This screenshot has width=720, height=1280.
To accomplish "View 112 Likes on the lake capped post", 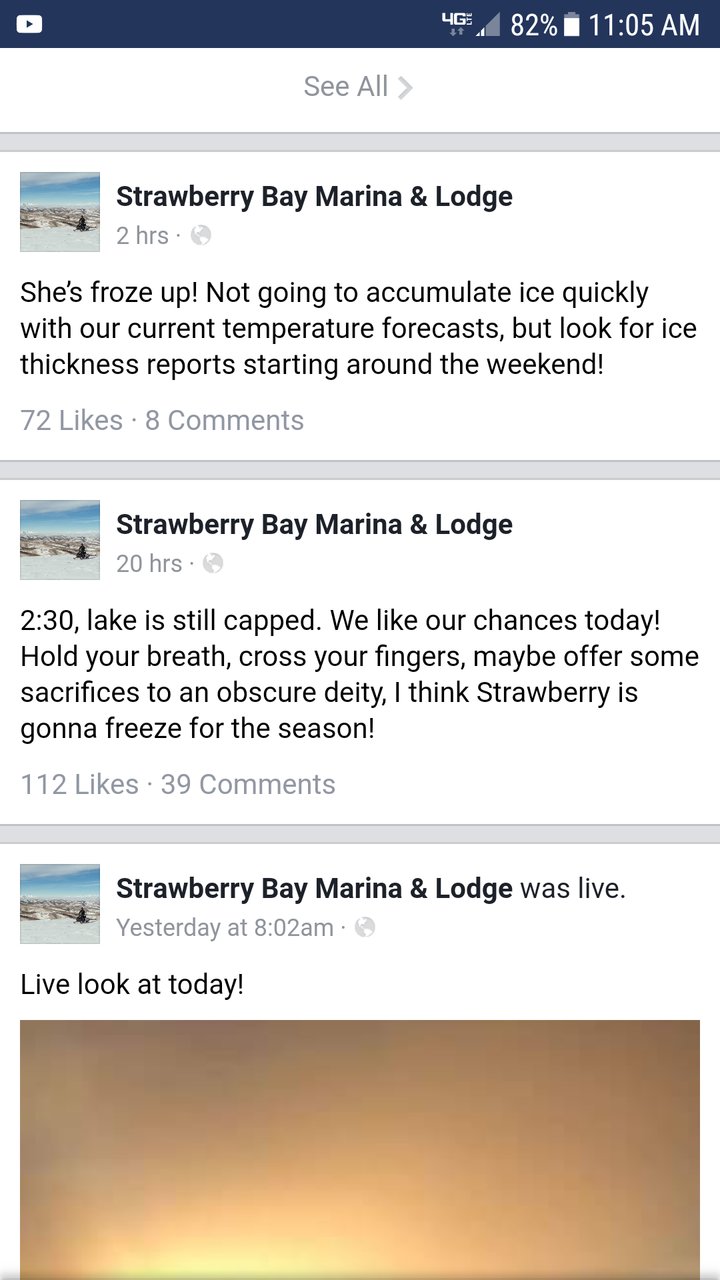I will 79,784.
